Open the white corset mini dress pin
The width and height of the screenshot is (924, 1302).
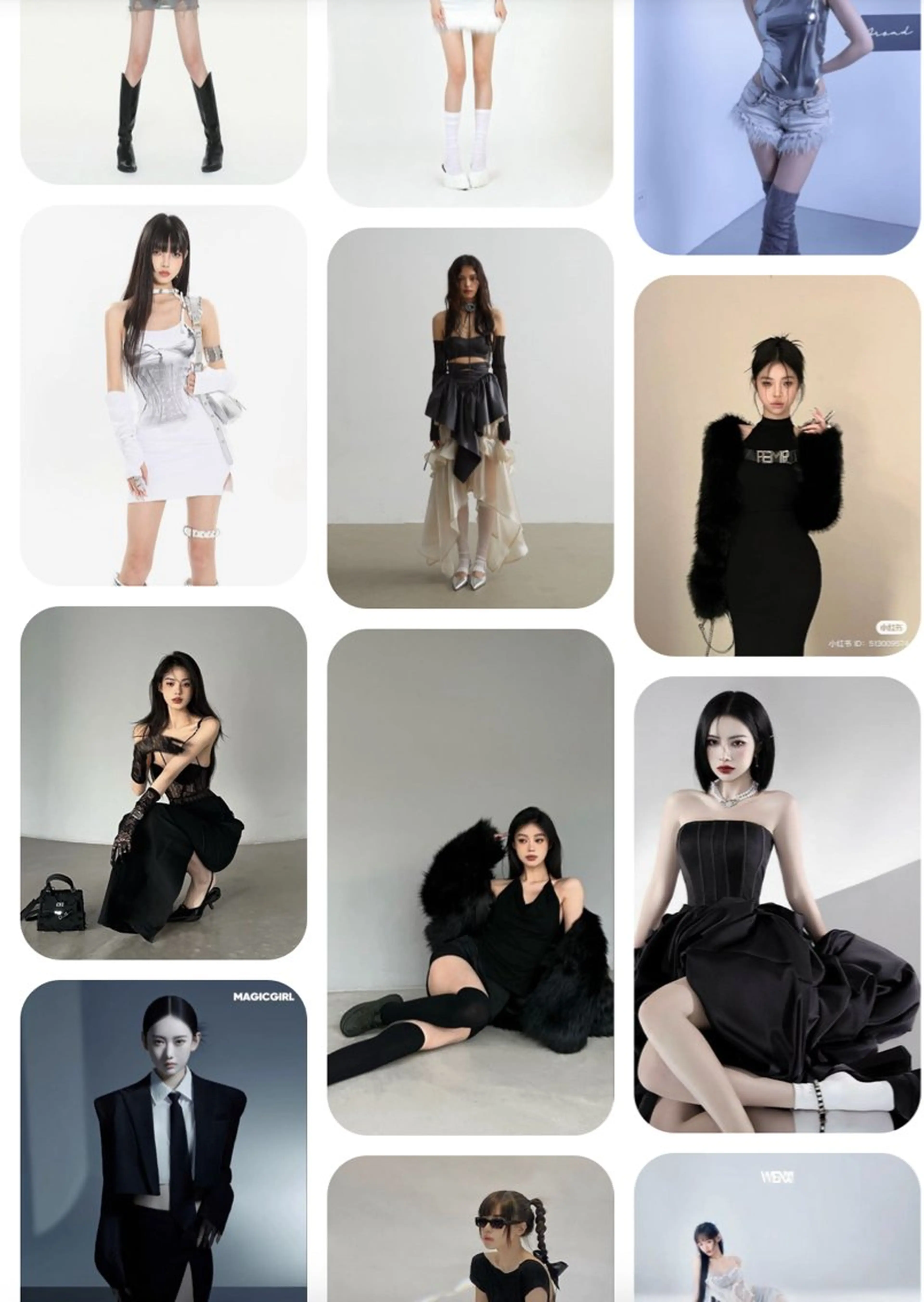[x=163, y=395]
